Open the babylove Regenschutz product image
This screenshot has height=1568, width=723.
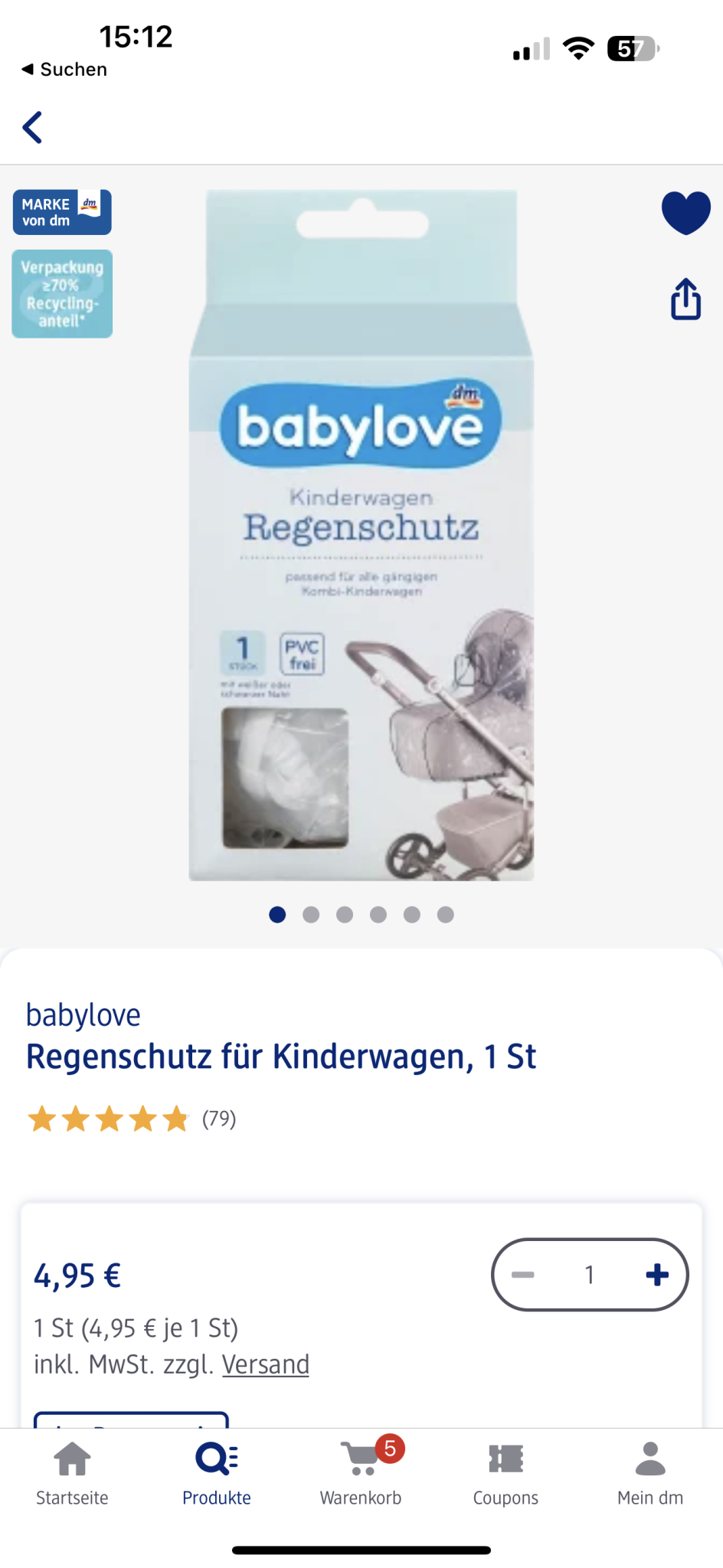361,536
